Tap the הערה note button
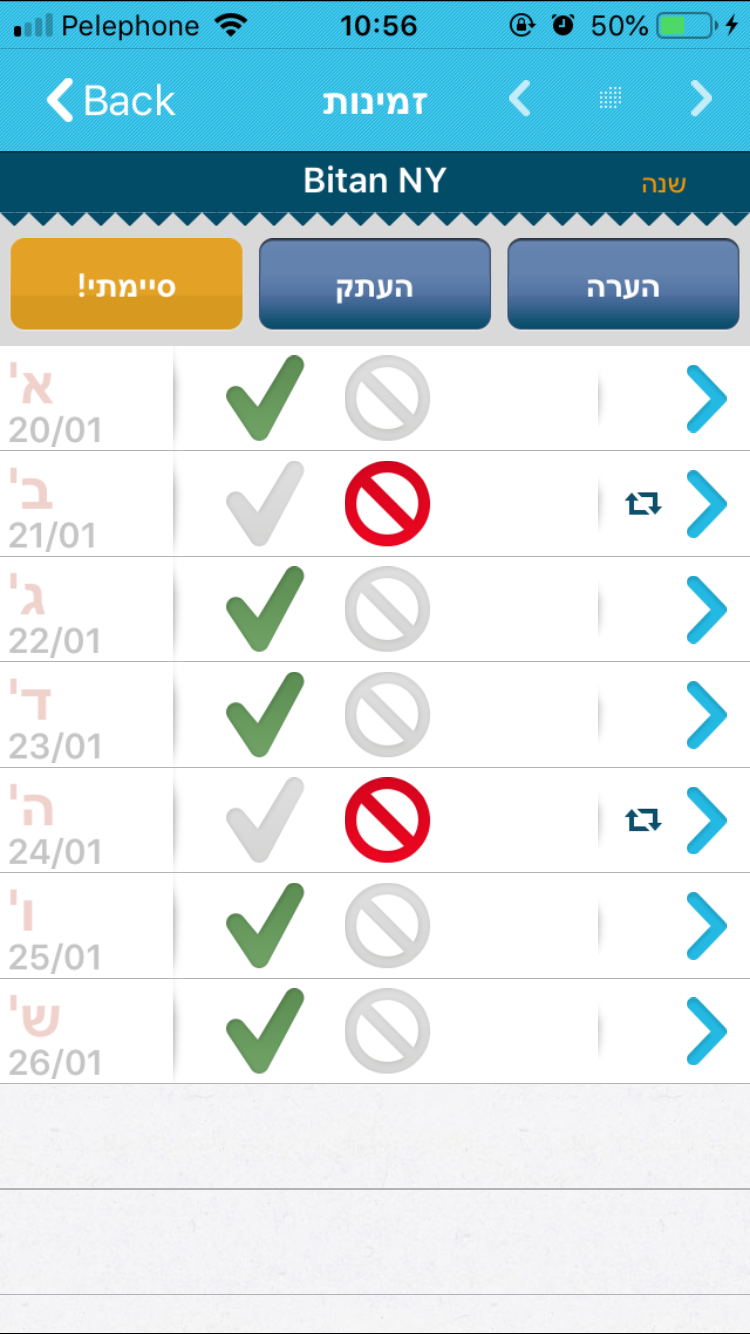 point(623,285)
